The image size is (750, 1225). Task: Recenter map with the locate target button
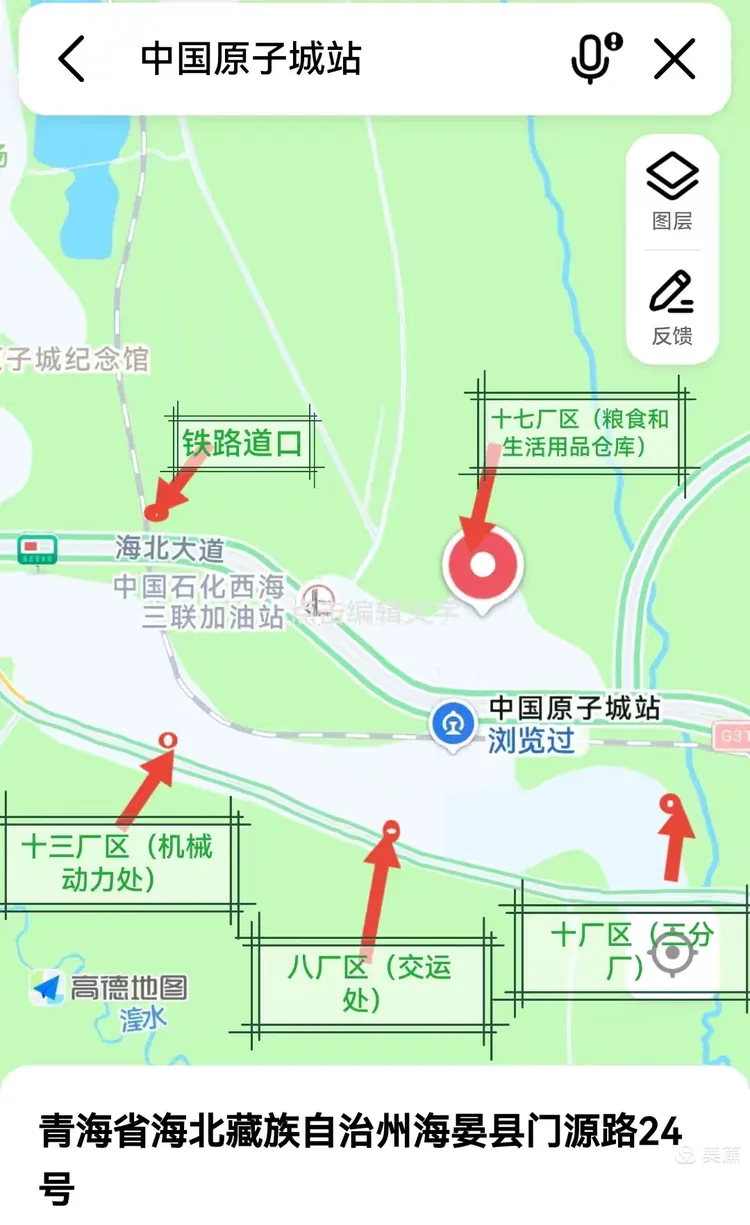point(672,954)
